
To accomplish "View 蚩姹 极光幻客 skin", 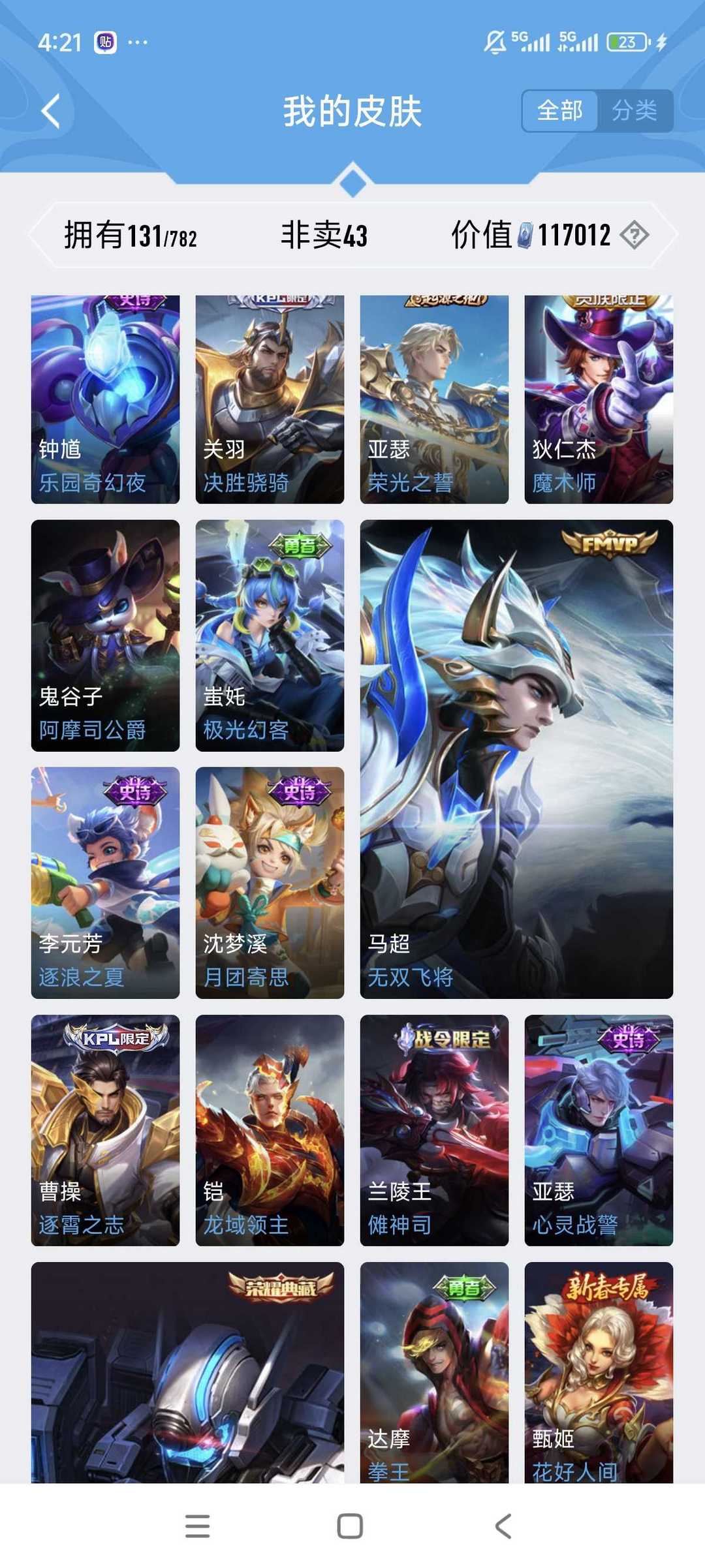I will tap(270, 636).
